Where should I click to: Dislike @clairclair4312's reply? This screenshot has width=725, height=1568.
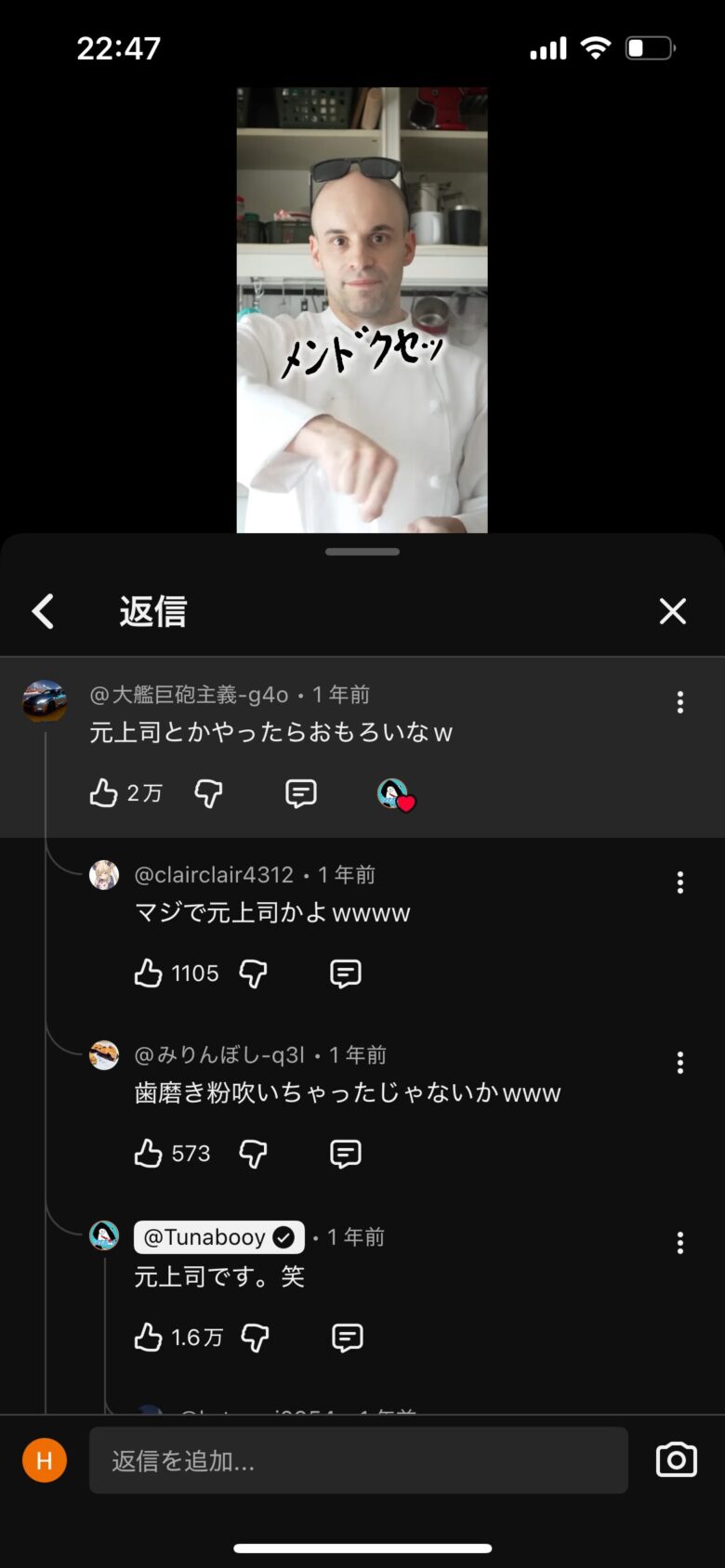coord(253,973)
